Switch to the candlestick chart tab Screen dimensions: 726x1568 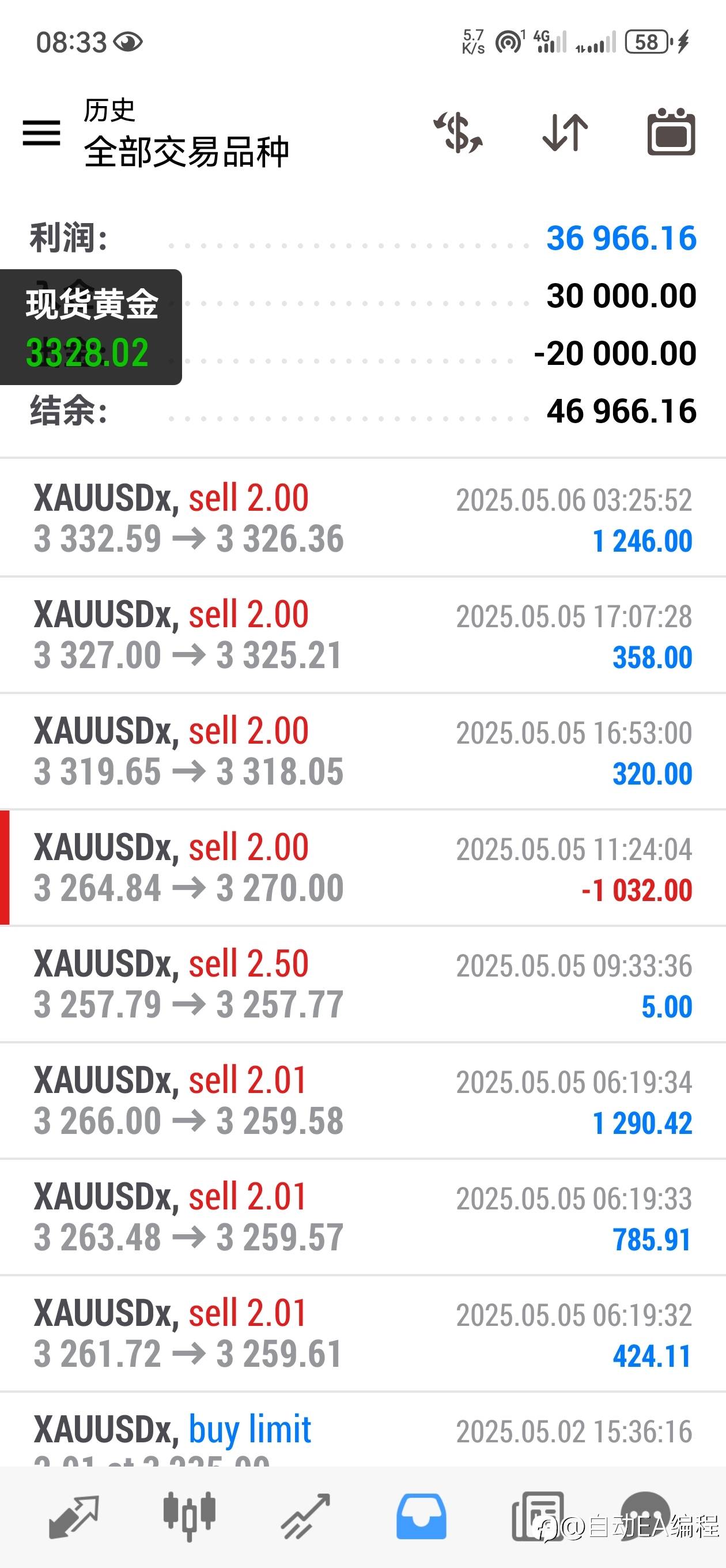coord(188,1516)
